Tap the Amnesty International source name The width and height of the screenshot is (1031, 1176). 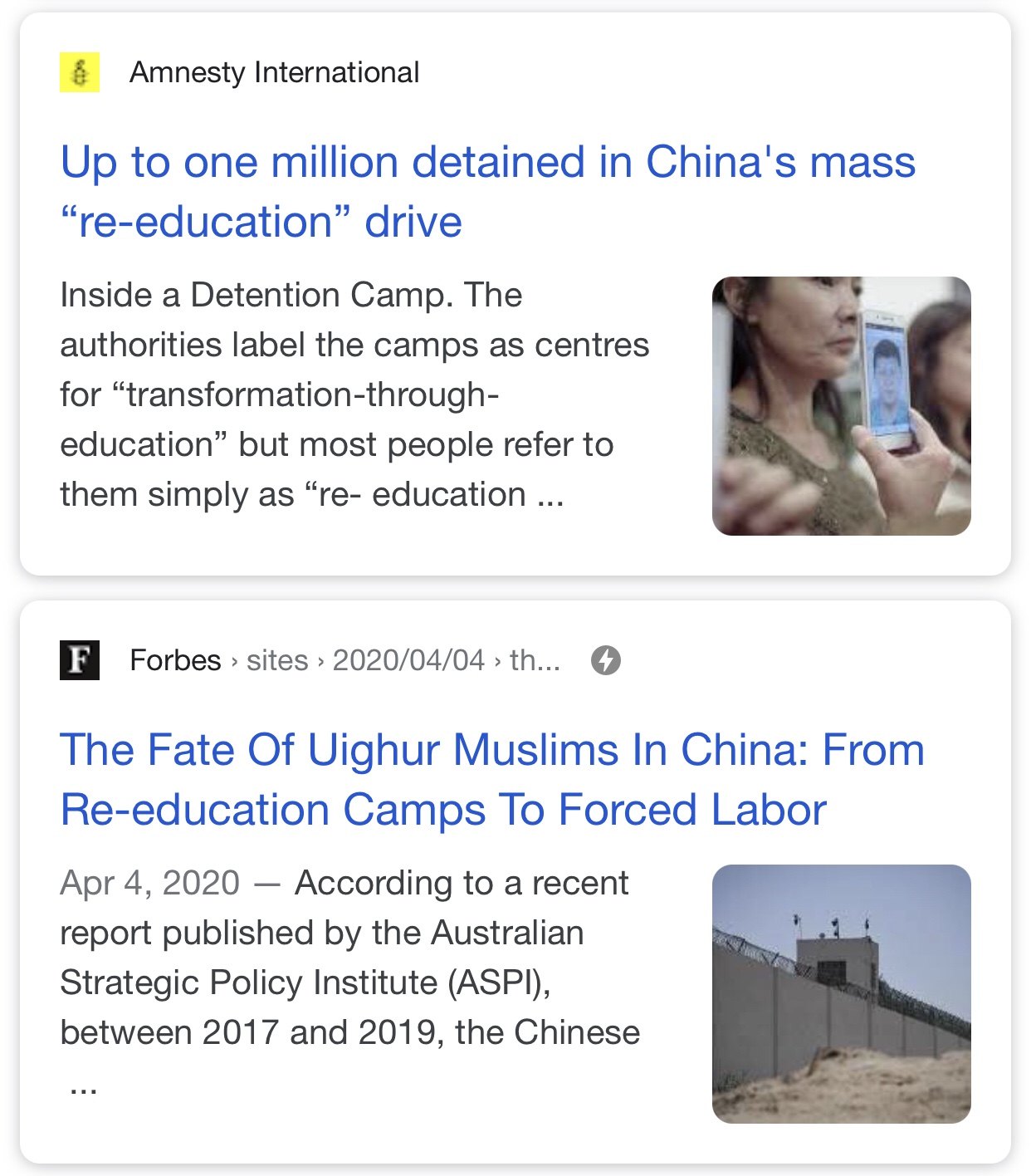(274, 72)
